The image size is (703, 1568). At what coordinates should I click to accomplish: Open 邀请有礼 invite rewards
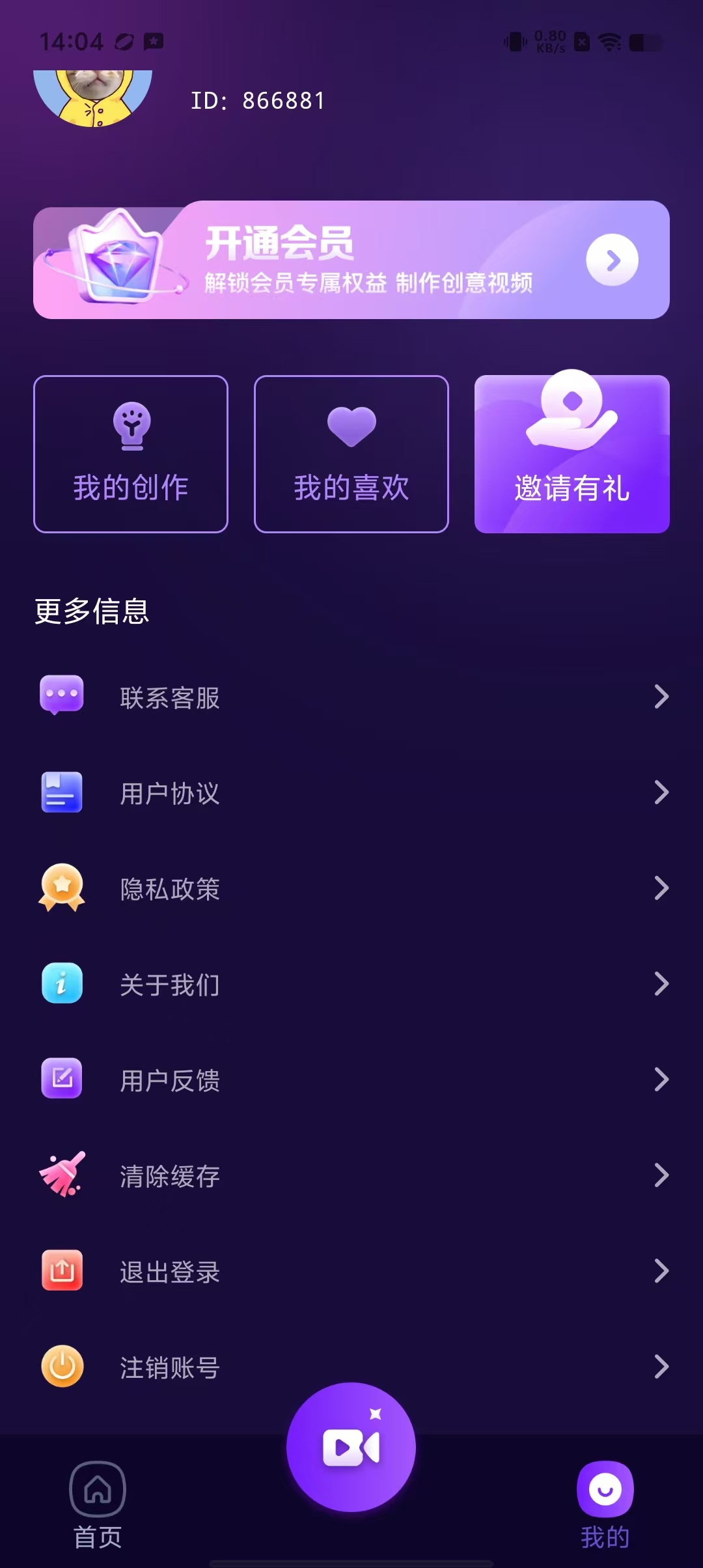(x=572, y=454)
